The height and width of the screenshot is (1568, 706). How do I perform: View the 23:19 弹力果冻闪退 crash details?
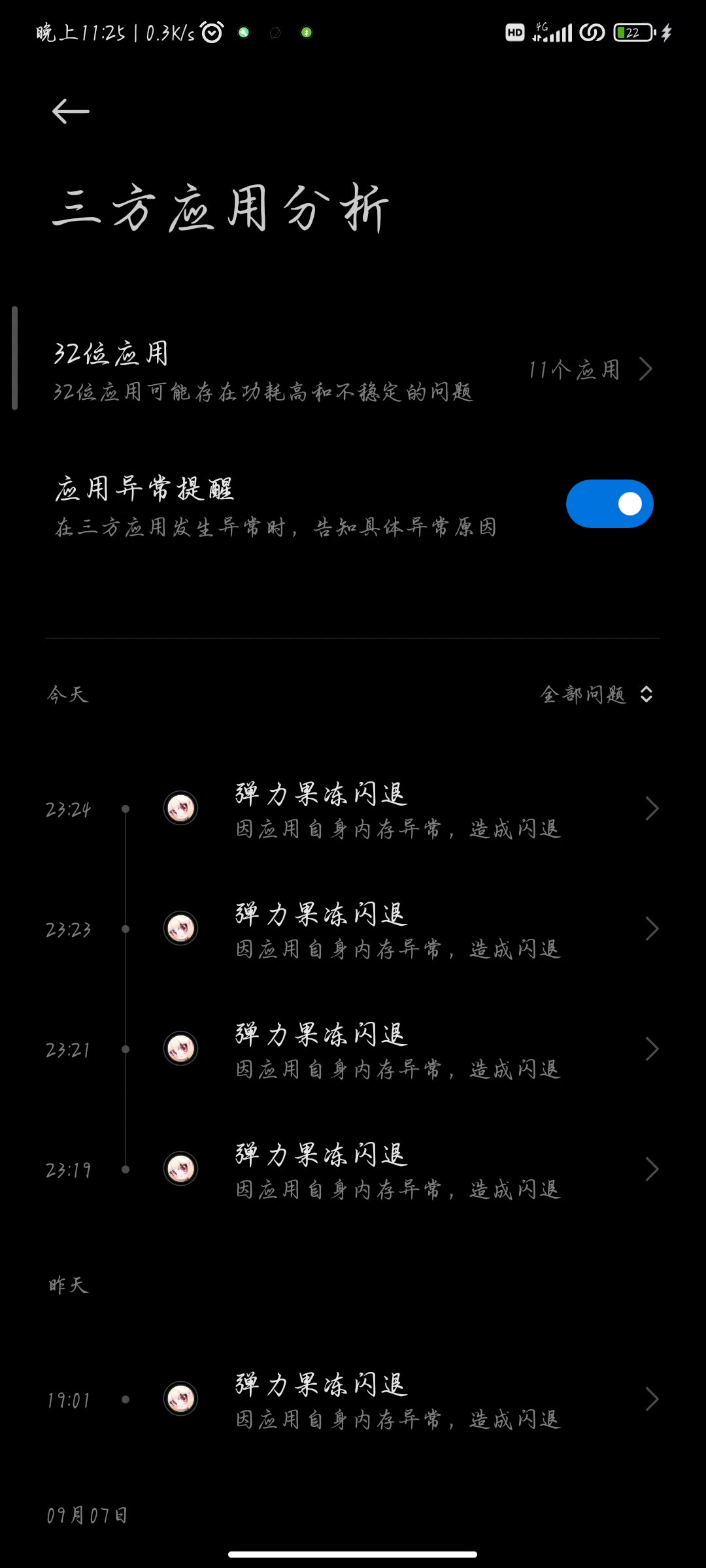(353, 1169)
